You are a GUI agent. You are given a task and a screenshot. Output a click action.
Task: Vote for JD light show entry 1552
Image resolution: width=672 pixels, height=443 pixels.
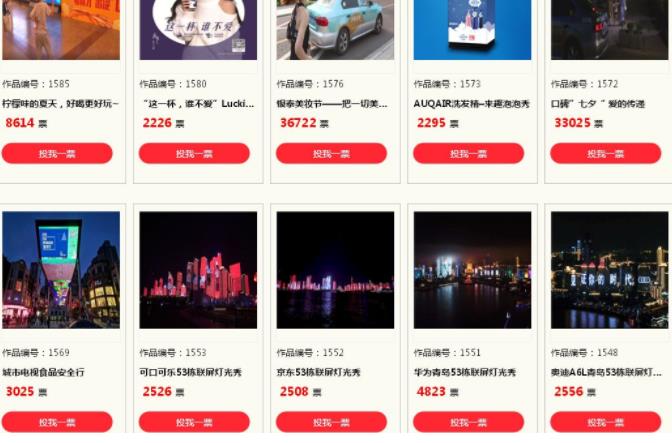[331, 422]
